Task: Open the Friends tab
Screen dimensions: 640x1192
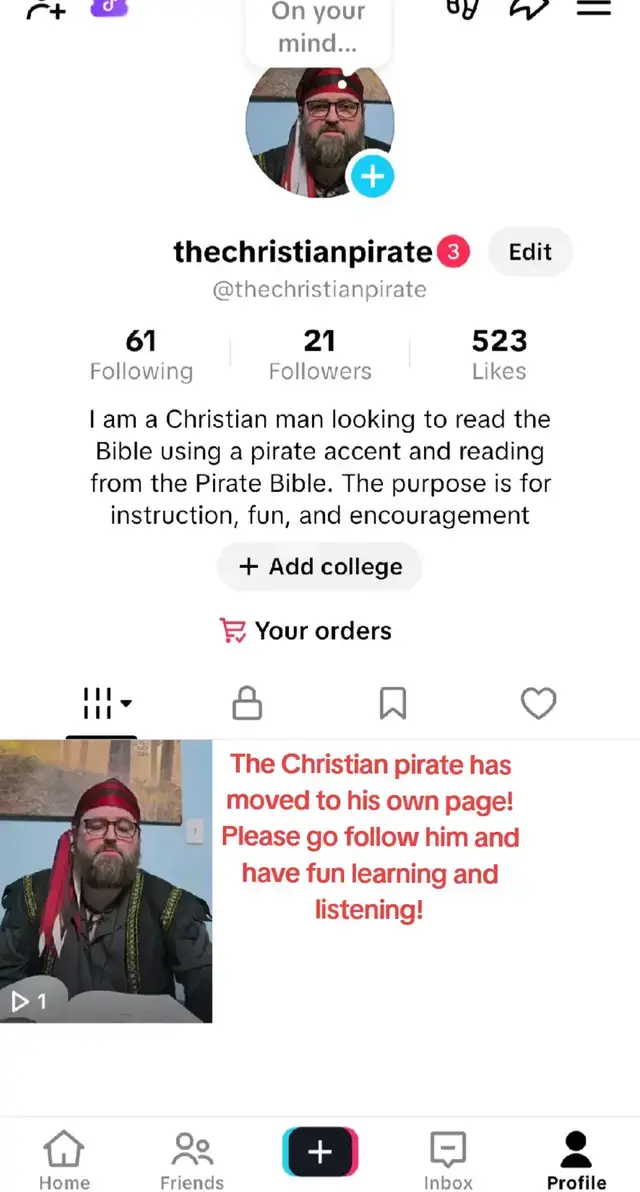Action: pos(191,1160)
